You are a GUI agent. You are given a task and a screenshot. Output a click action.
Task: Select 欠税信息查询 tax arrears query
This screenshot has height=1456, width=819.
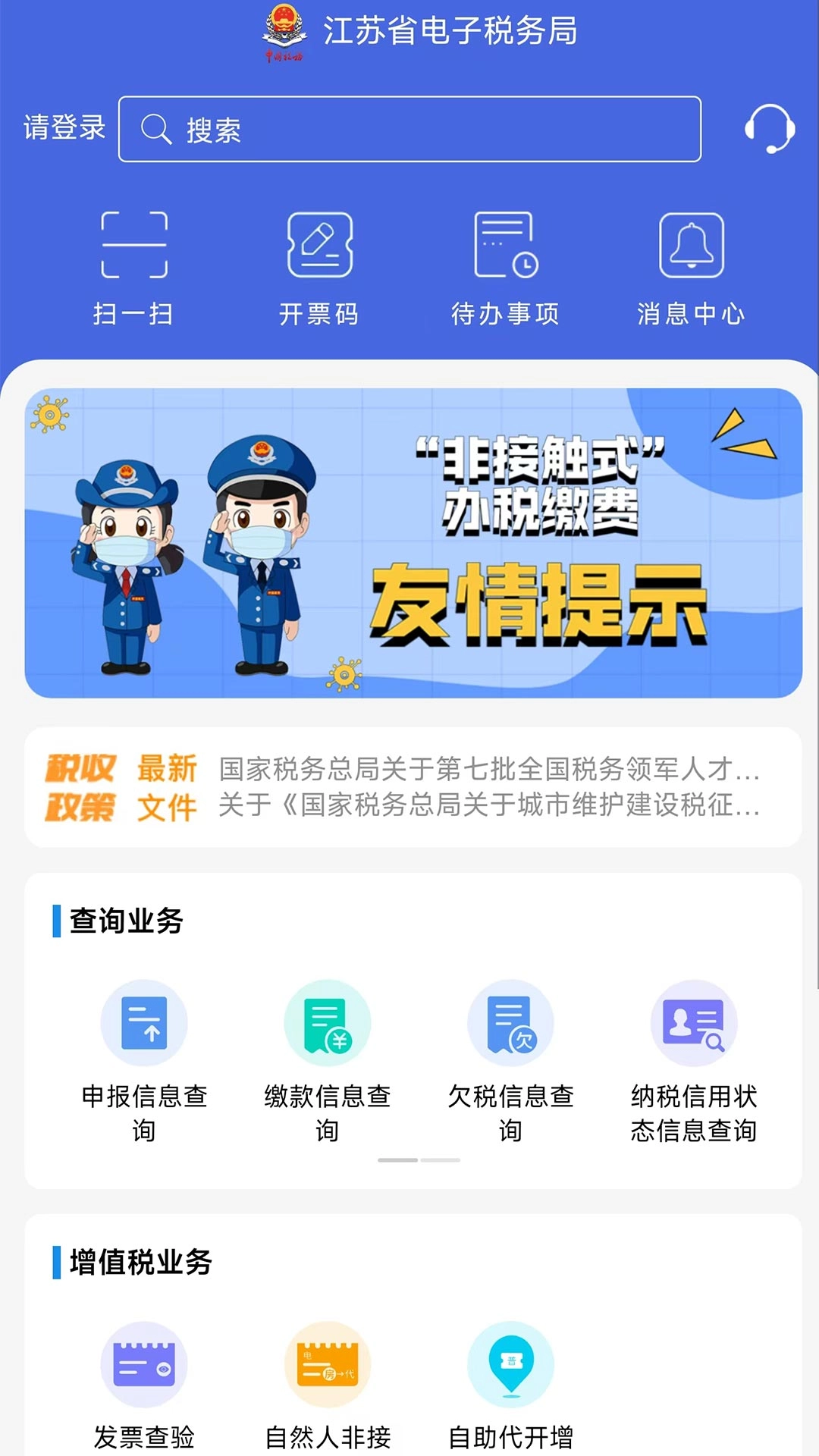(508, 1021)
